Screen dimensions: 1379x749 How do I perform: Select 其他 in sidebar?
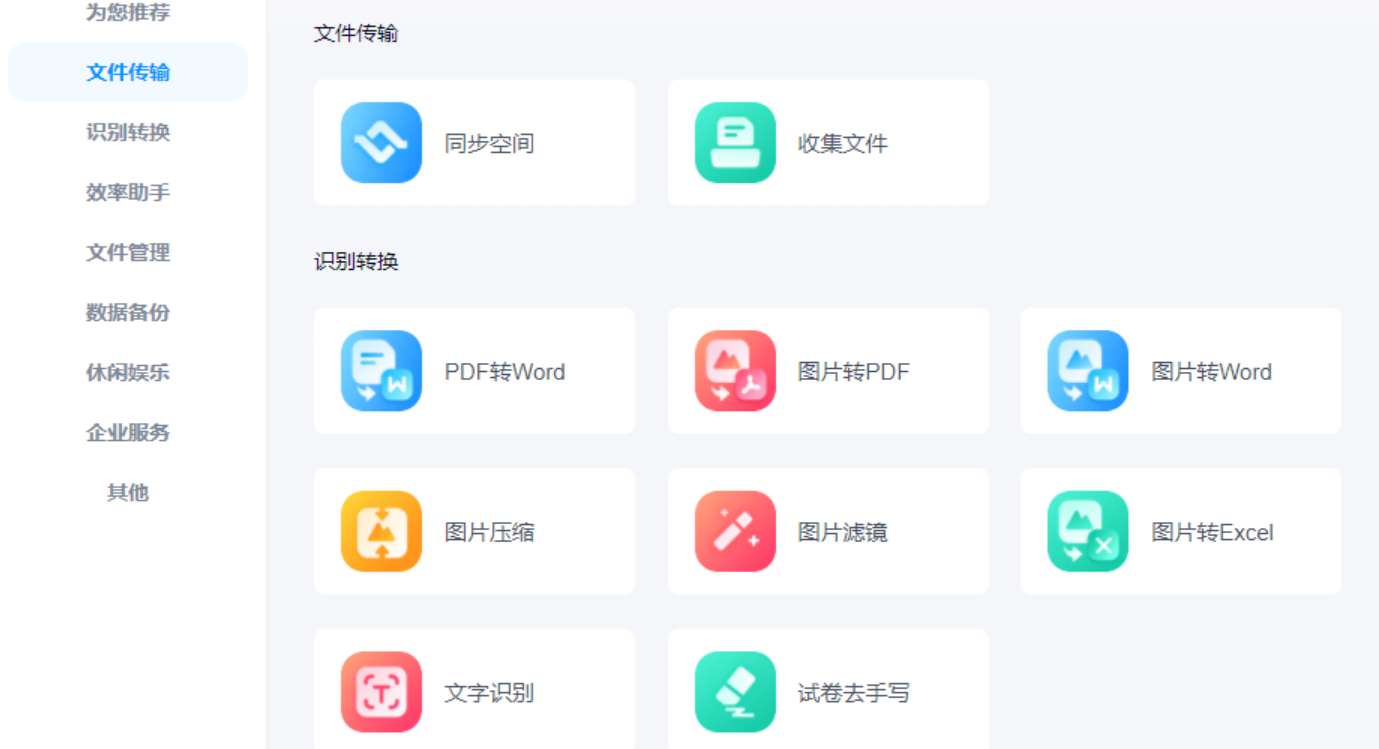tap(128, 492)
